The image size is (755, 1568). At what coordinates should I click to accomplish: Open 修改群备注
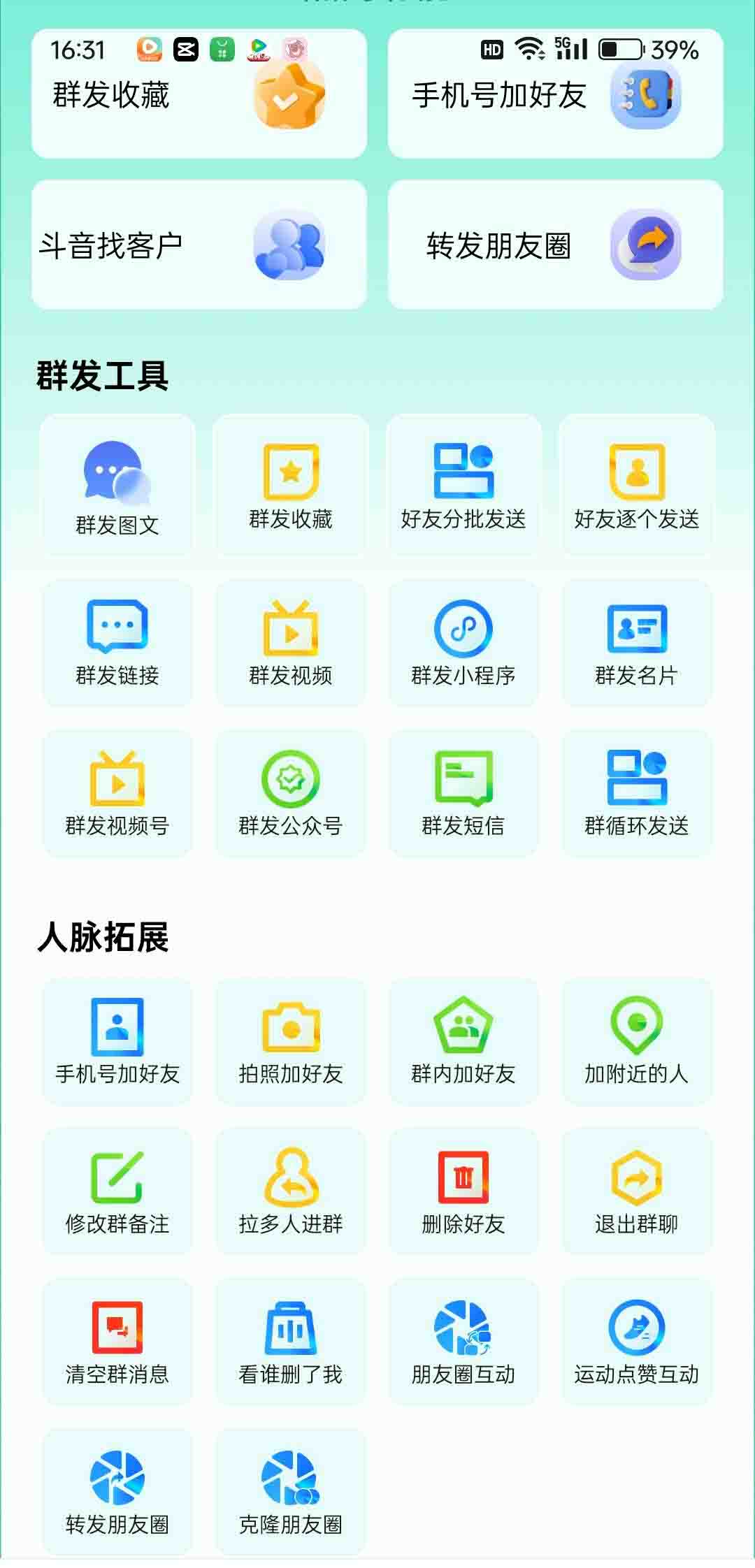pos(117,1192)
